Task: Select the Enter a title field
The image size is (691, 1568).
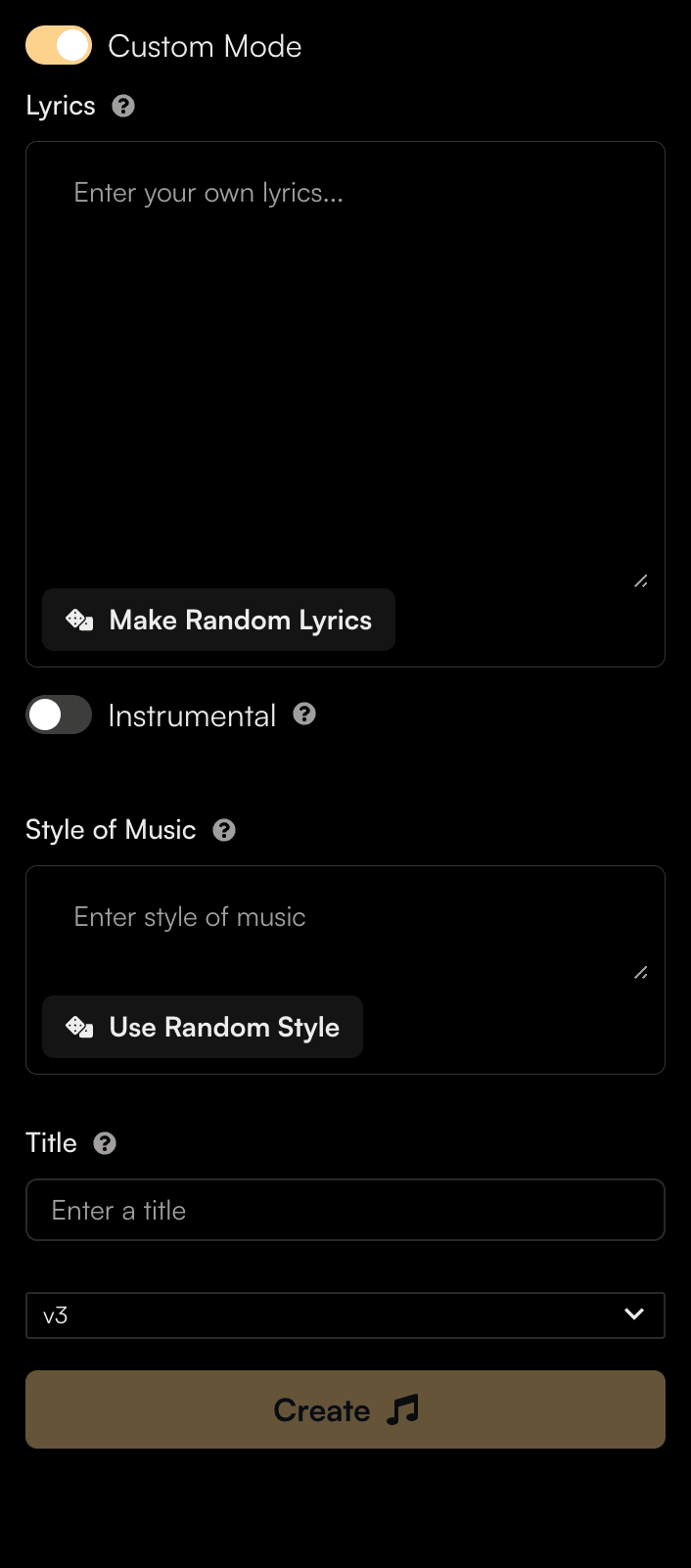Action: pos(345,1210)
